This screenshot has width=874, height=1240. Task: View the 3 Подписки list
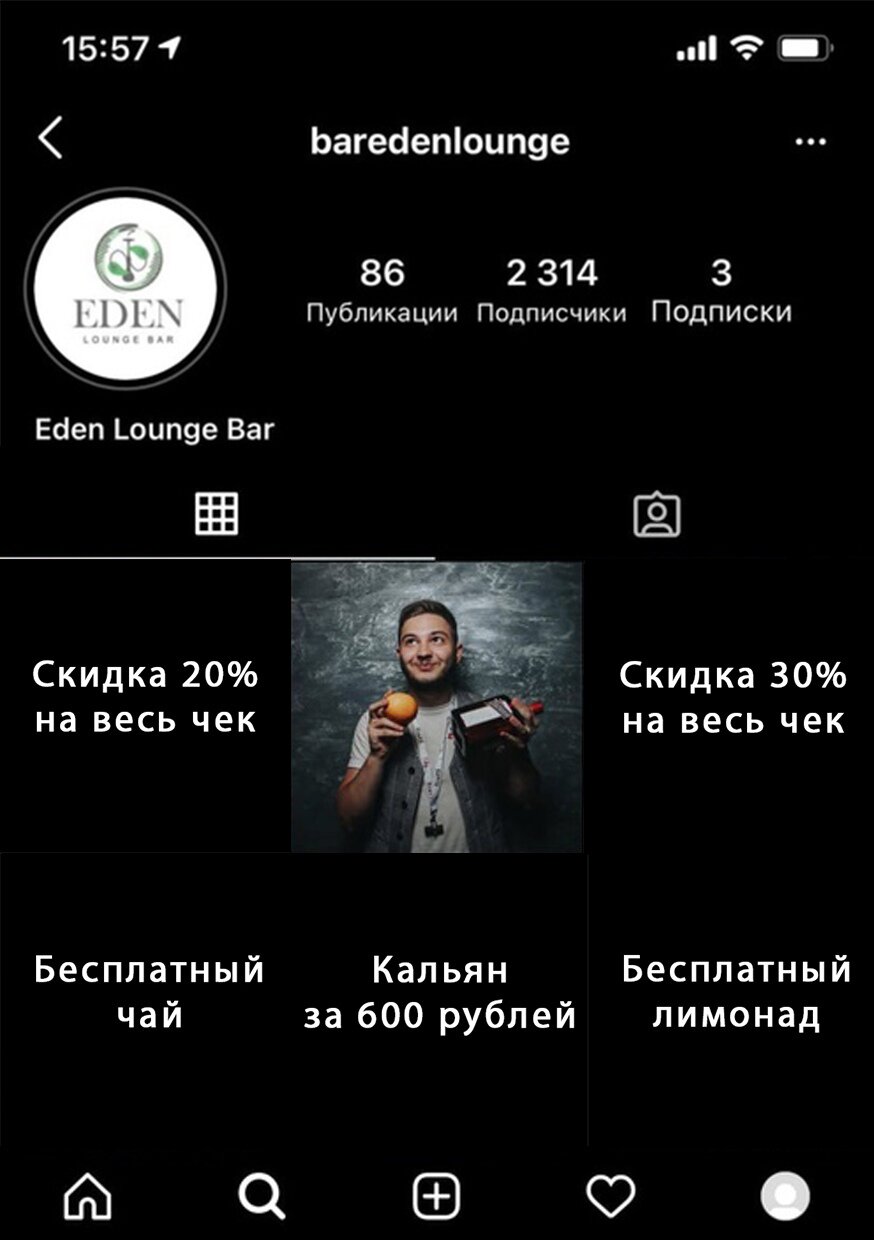point(721,290)
